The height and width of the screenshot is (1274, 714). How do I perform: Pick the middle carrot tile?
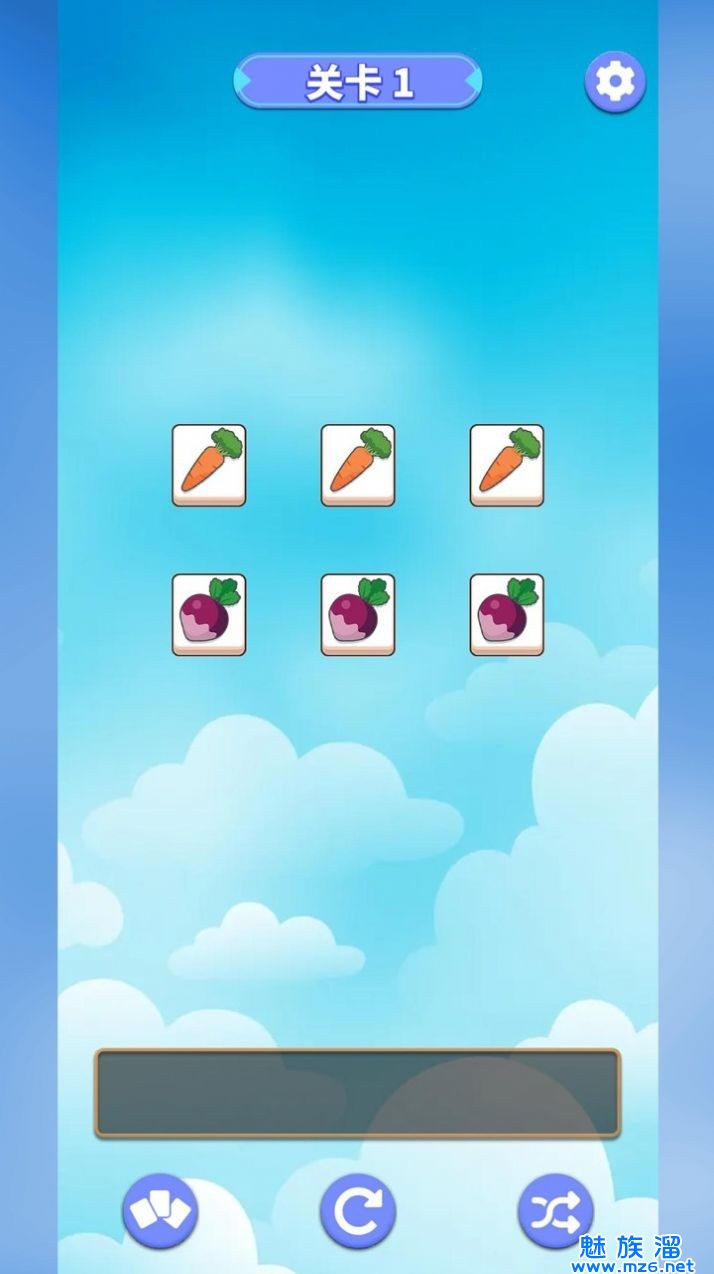coord(358,465)
